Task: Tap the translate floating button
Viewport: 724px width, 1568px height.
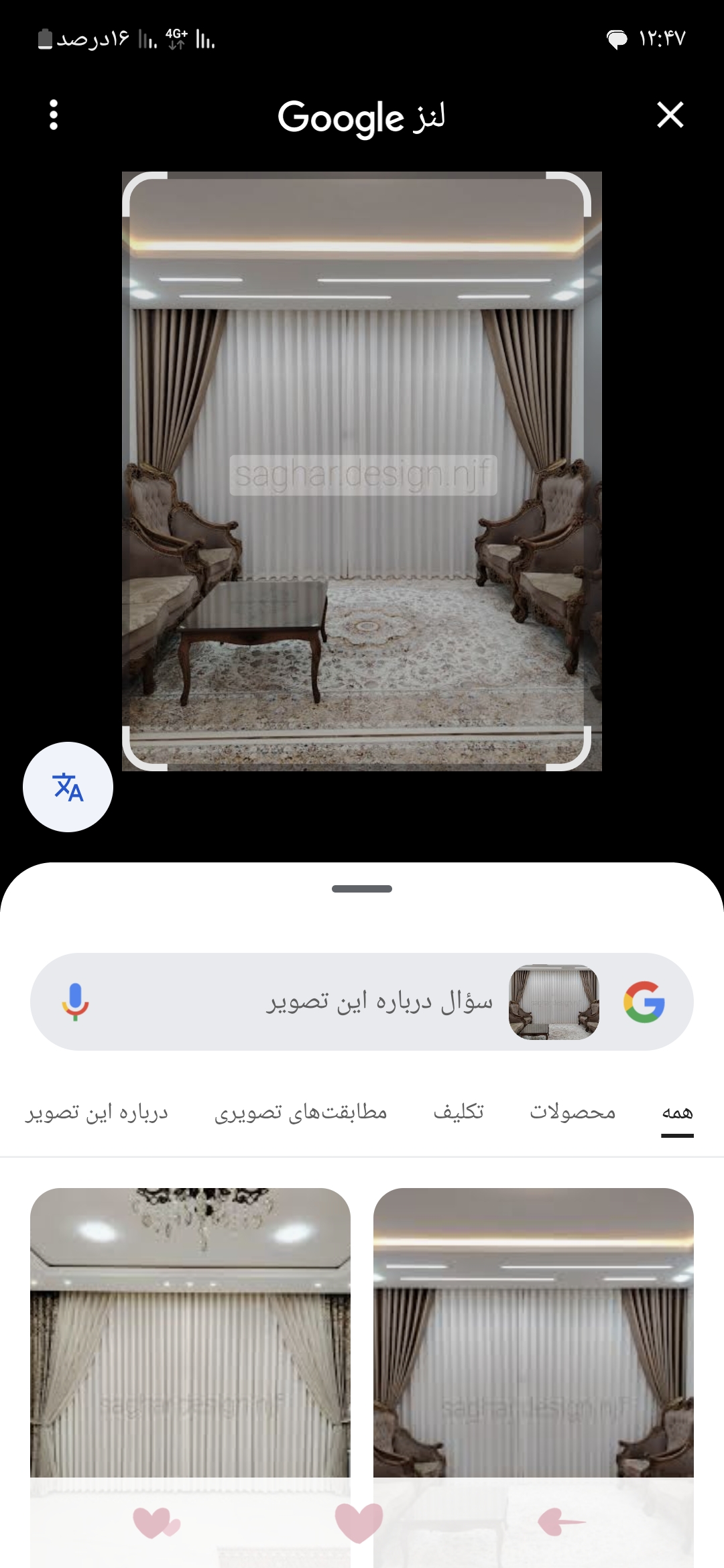Action: 68,787
